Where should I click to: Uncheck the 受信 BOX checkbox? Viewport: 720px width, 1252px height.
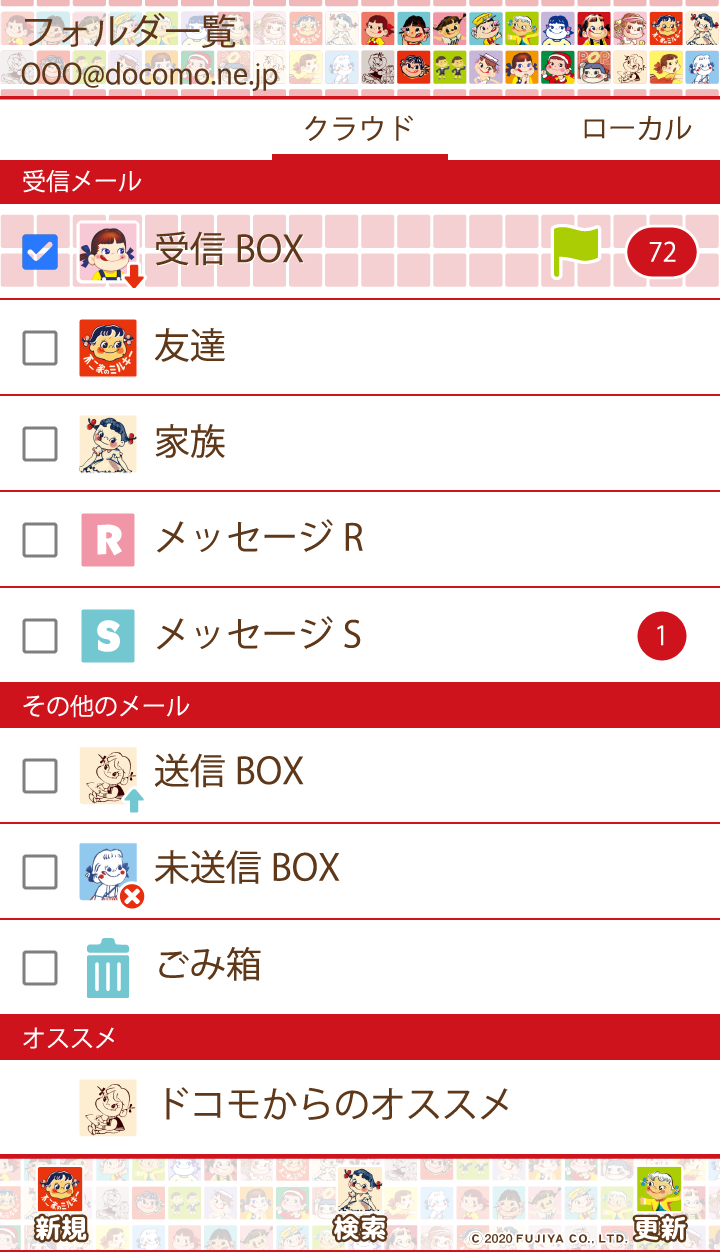tap(40, 252)
